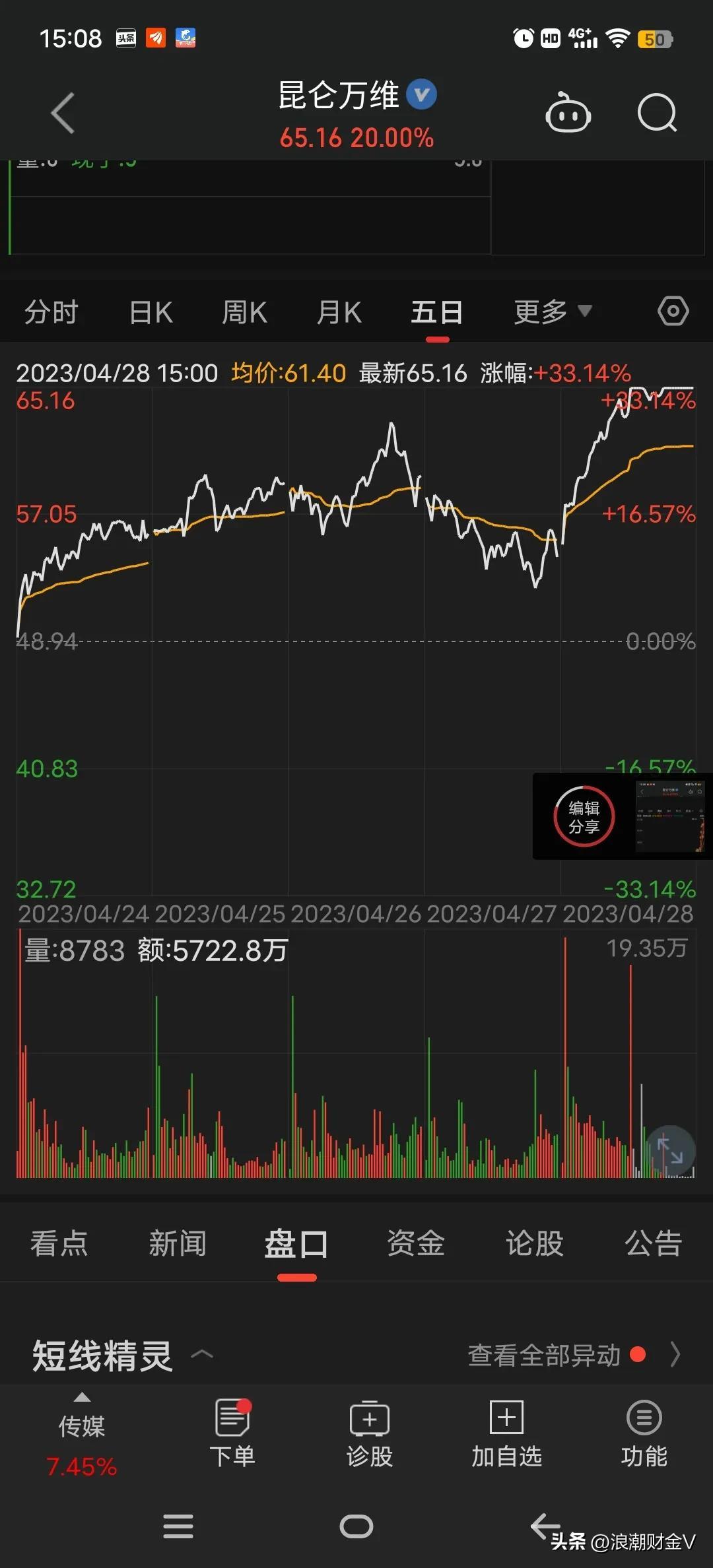The height and width of the screenshot is (1568, 713).
Task: Switch to 周K chart tab
Action: point(245,312)
